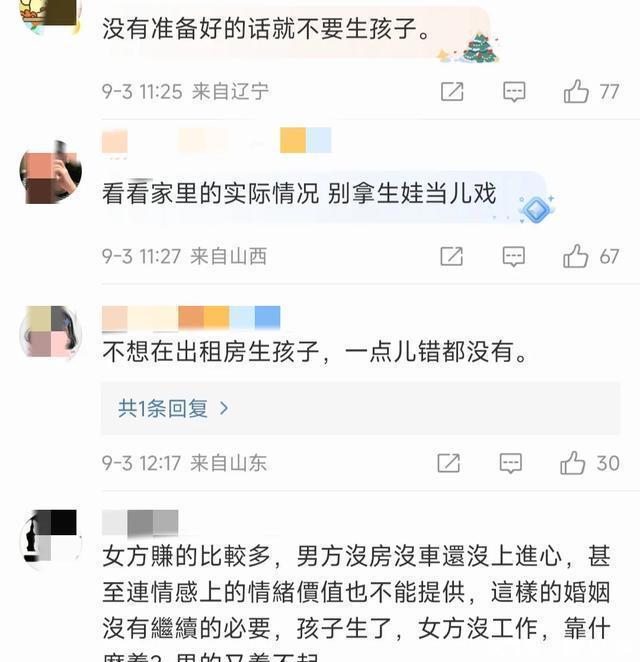Like the comment posted from 山东
Image resolution: width=640 pixels, height=662 pixels.
click(x=574, y=463)
